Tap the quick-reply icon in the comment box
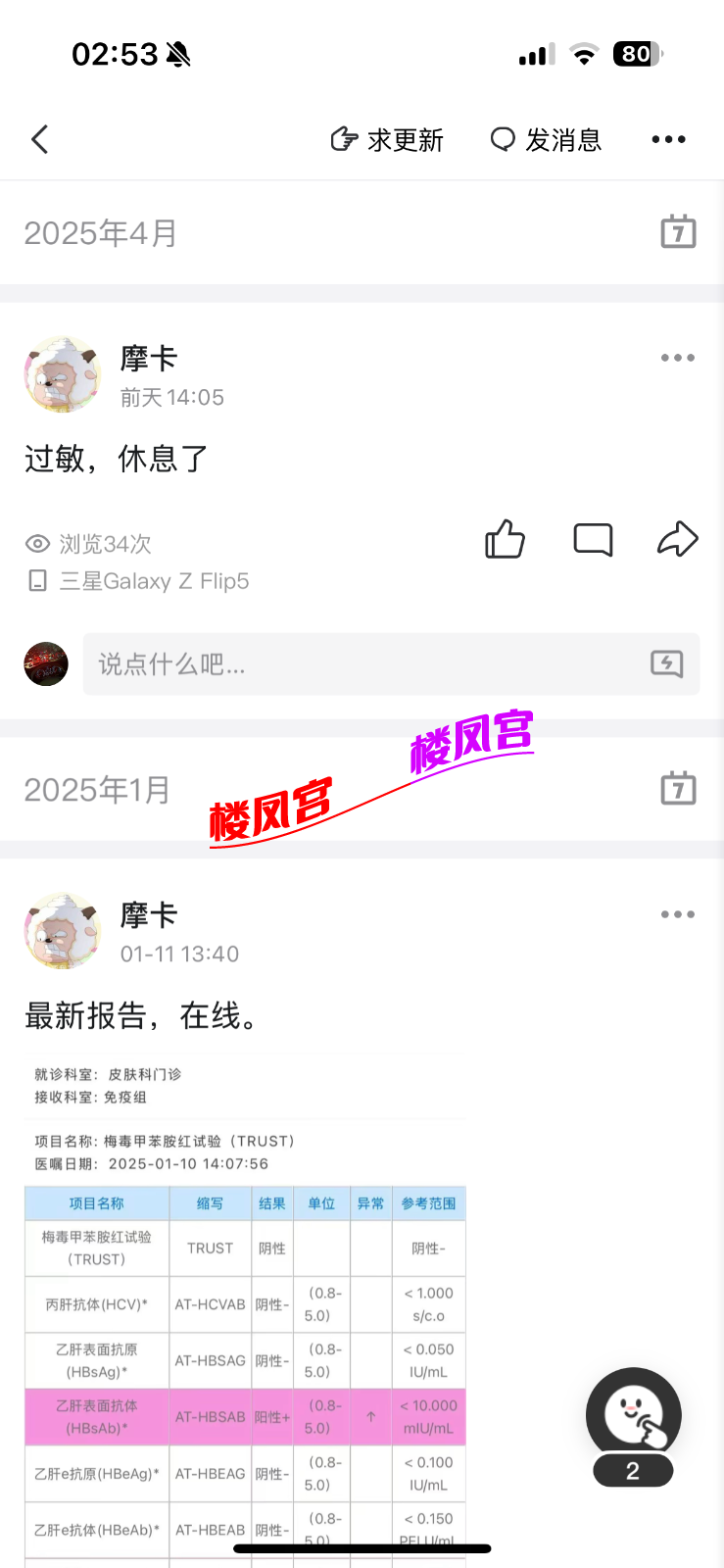This screenshot has height=1568, width=724. (667, 664)
